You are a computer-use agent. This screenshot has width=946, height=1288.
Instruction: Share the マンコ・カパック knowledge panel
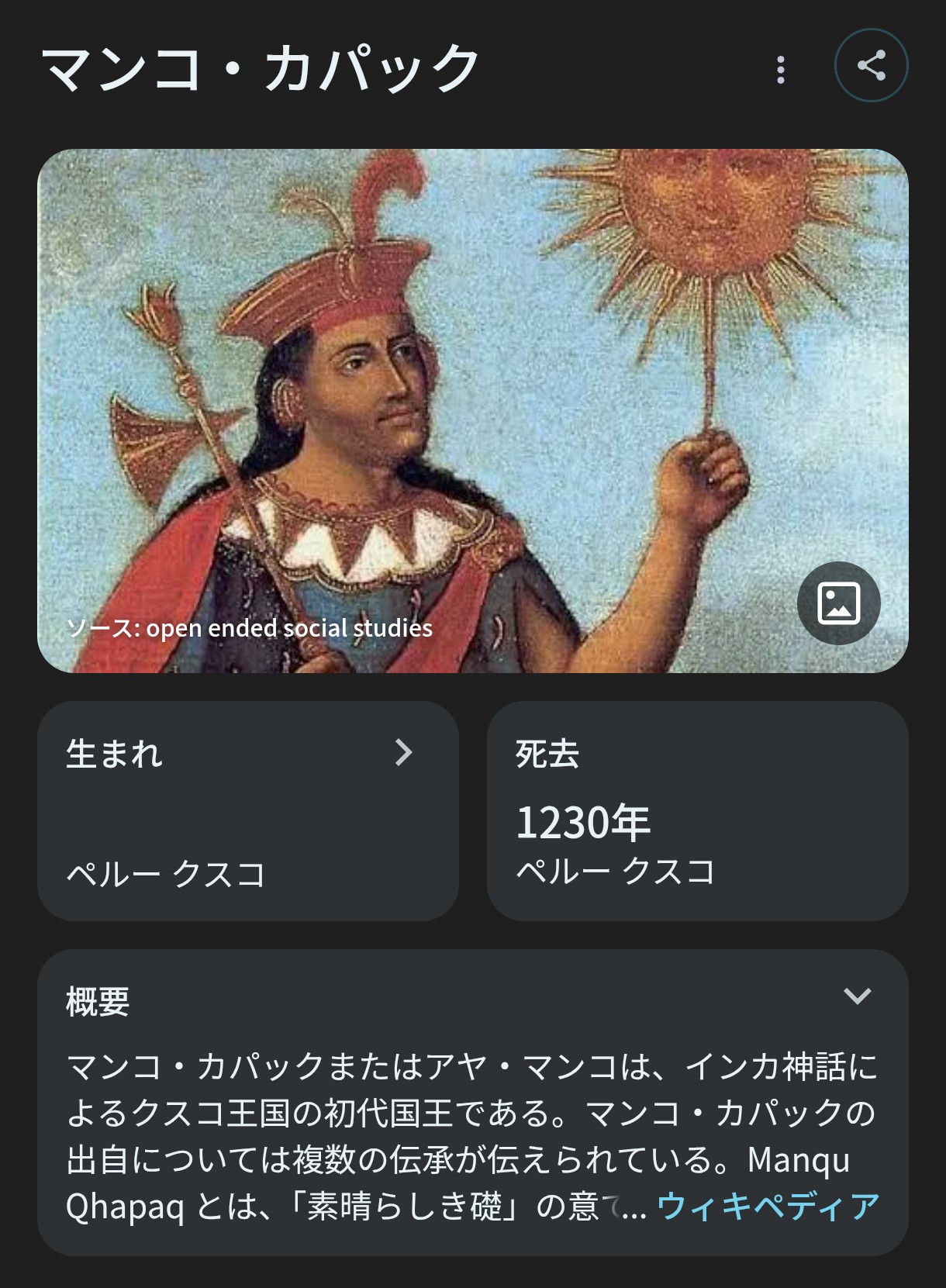coord(871,66)
